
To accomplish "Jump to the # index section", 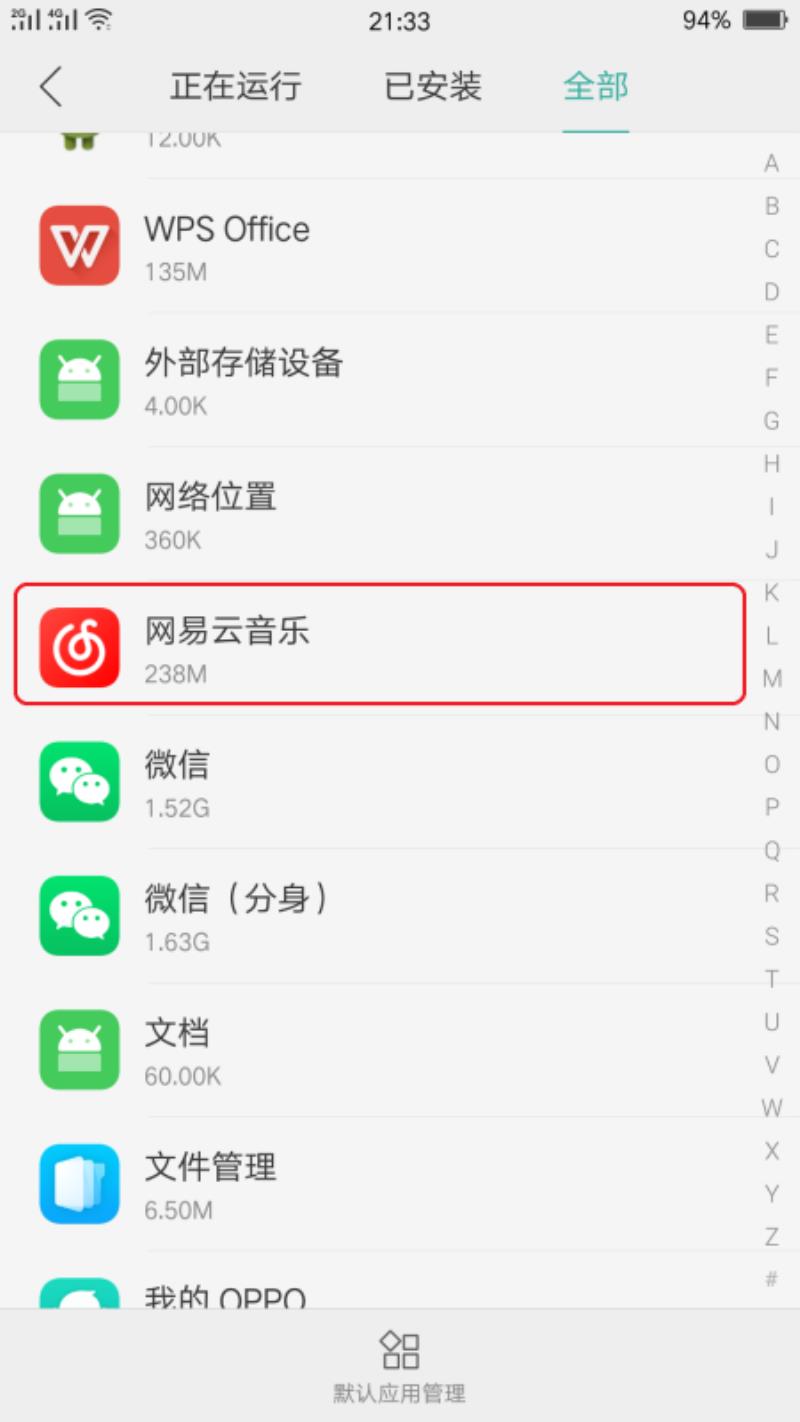I will 771,1280.
